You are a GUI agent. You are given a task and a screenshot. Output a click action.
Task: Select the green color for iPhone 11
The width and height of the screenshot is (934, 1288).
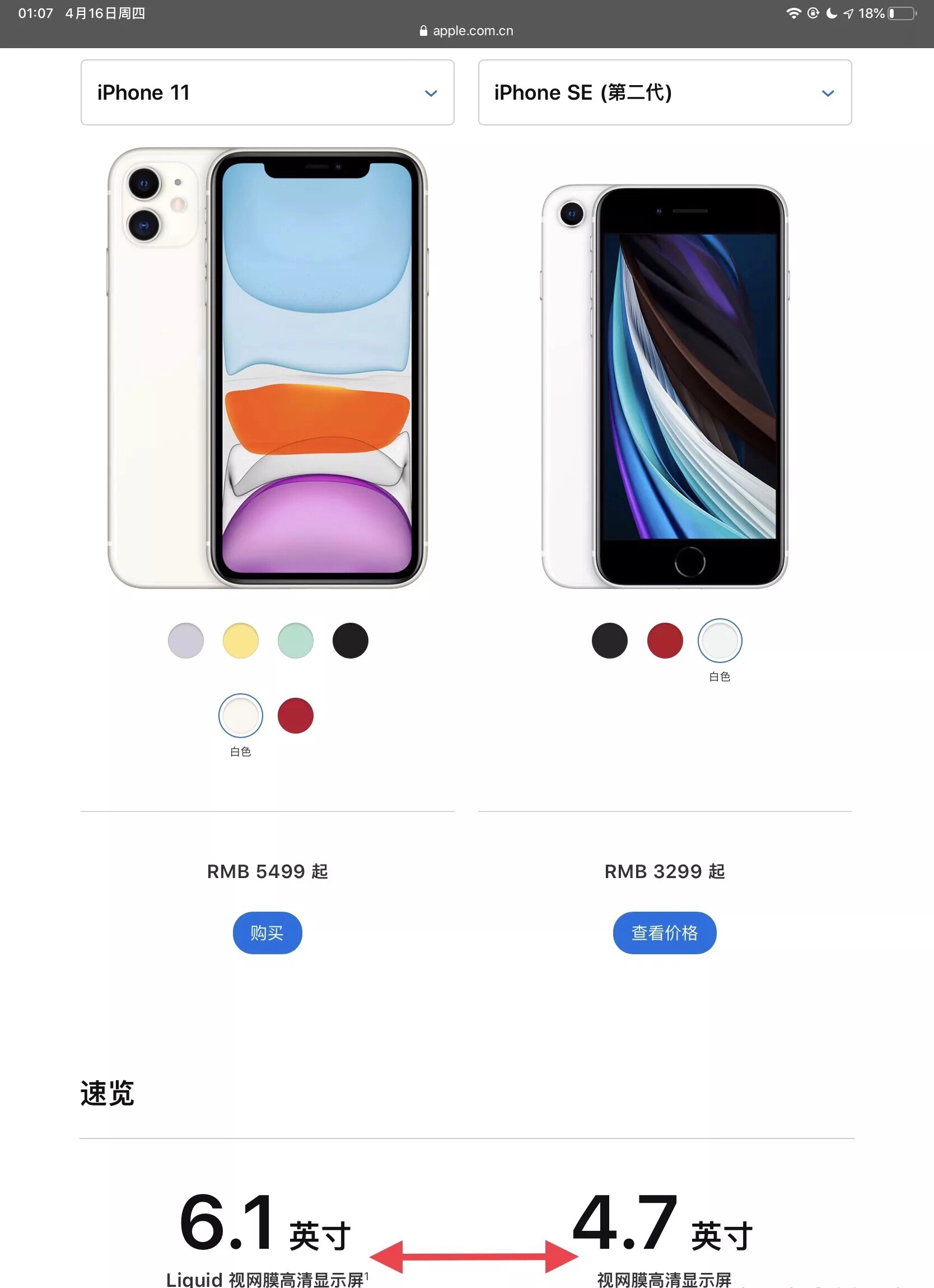295,641
